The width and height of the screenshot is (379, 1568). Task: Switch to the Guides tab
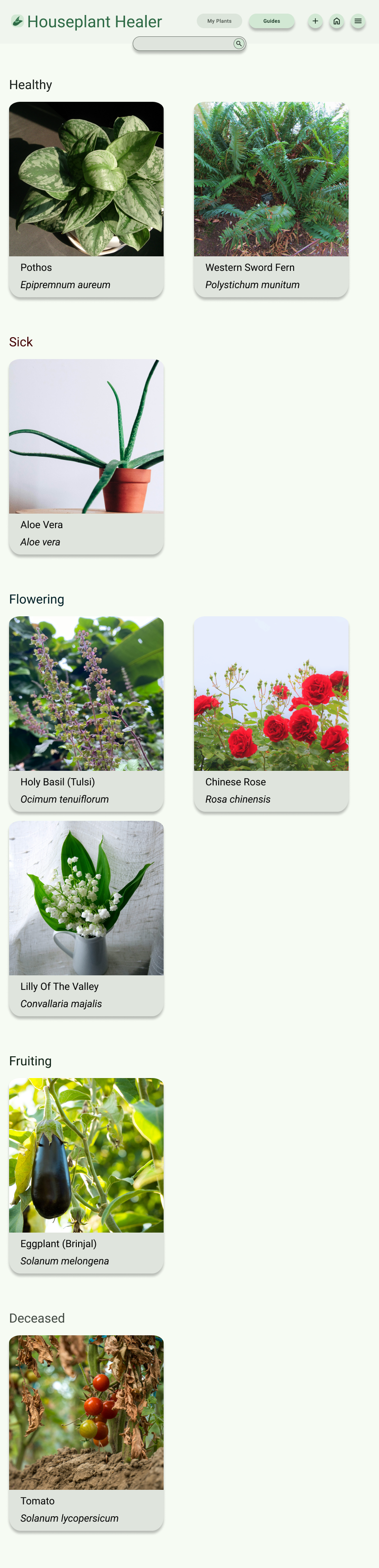coord(271,21)
